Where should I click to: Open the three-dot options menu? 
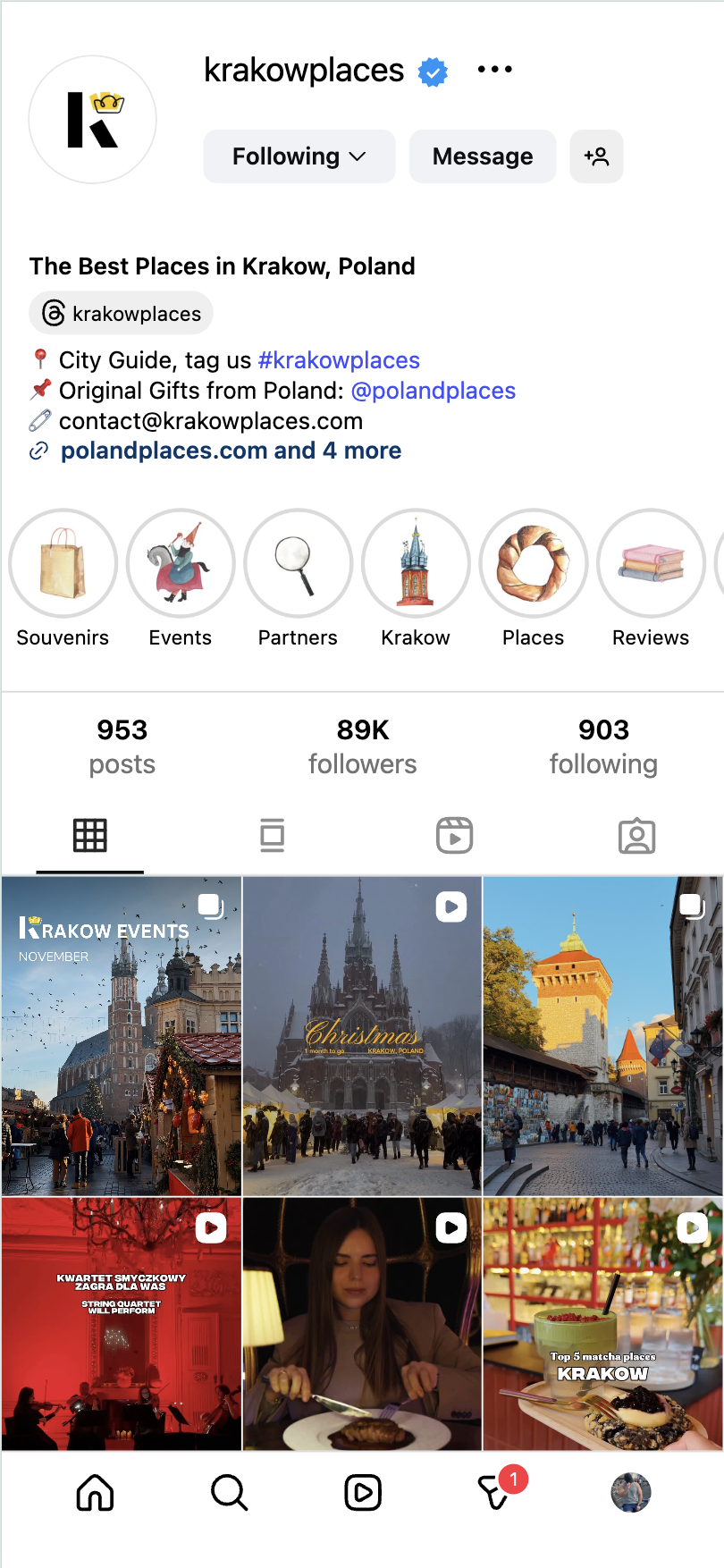(494, 70)
